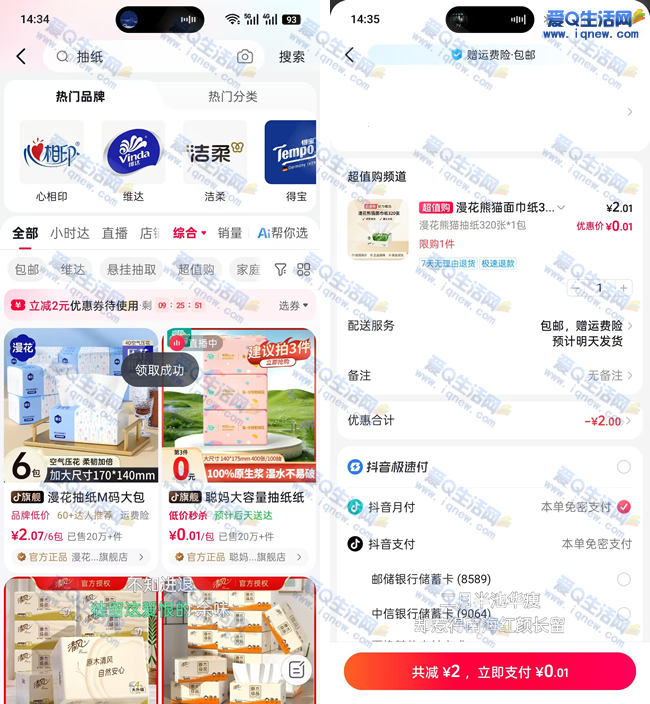Select the 维达 brand

133,160
